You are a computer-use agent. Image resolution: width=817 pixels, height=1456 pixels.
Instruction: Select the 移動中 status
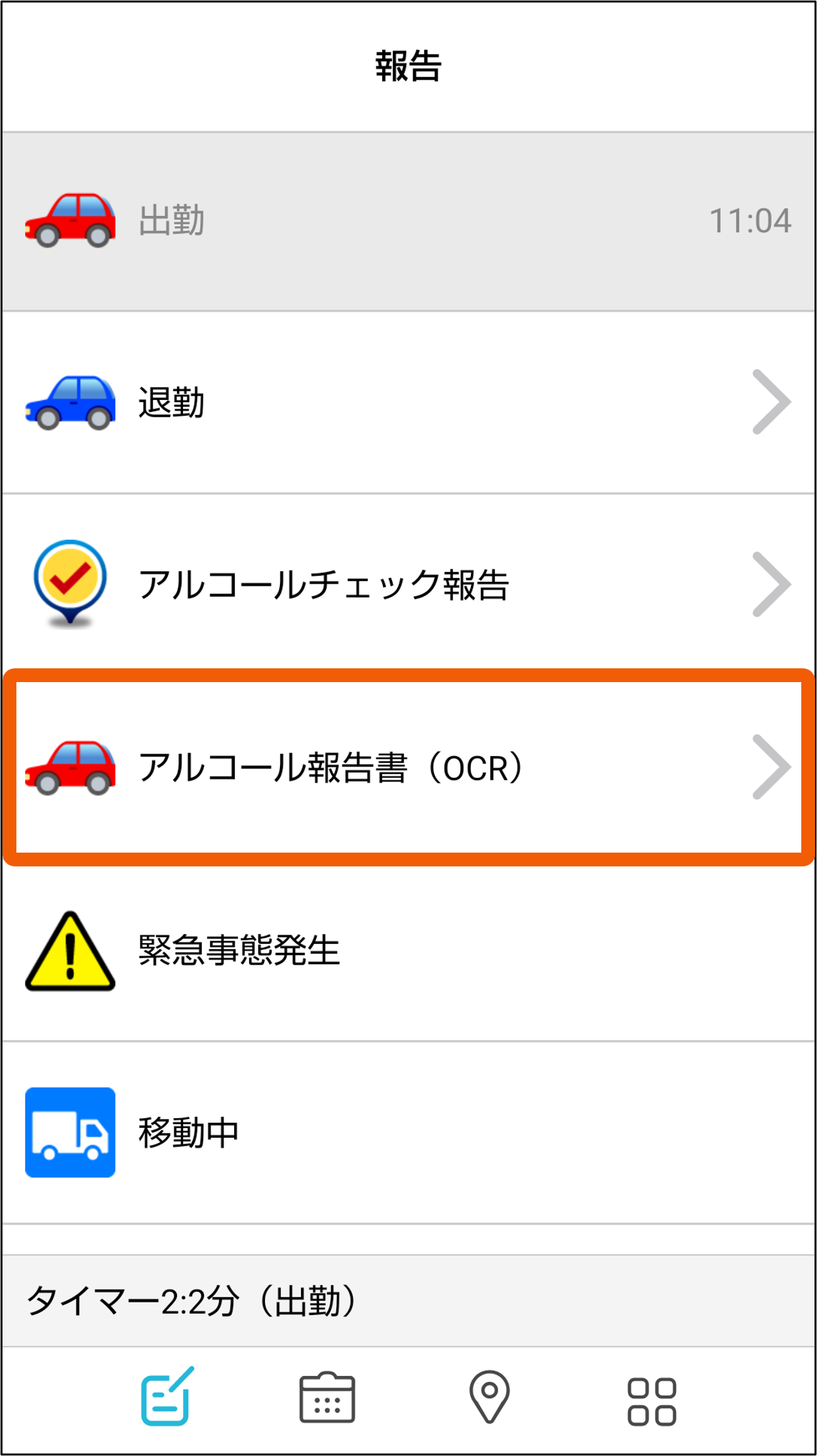pyautogui.click(x=408, y=1133)
